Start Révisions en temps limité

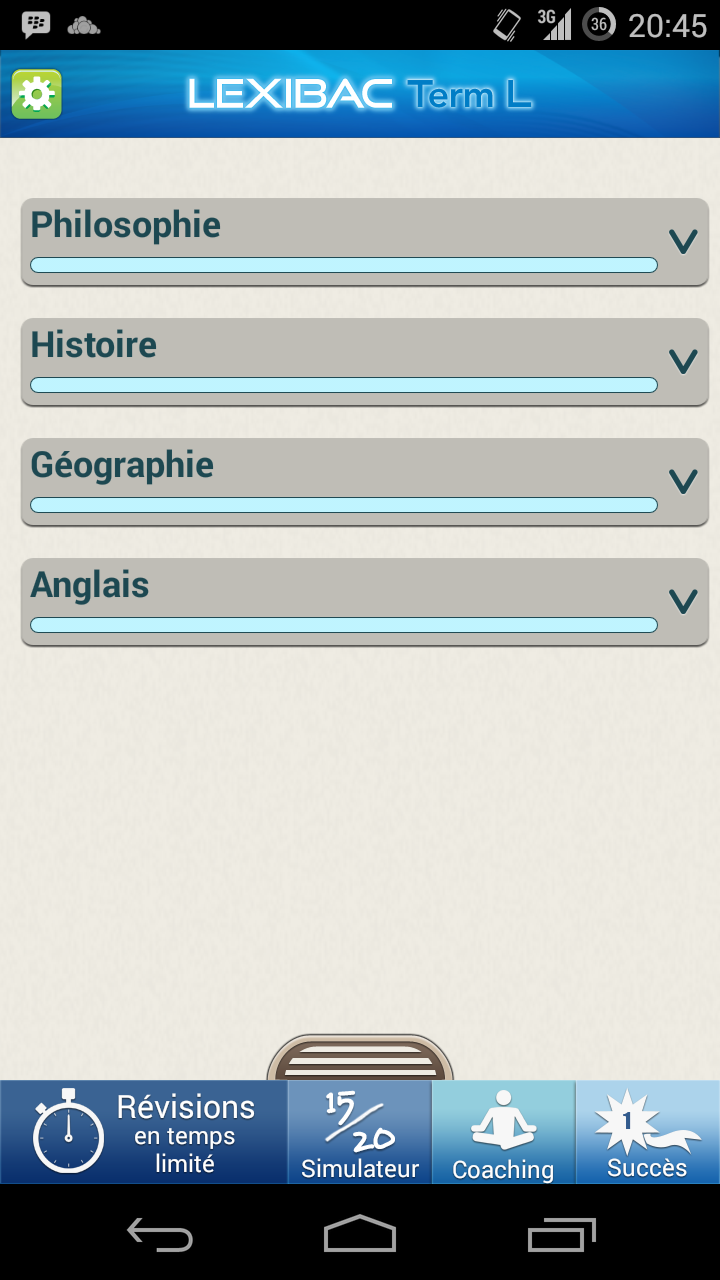[144, 1132]
